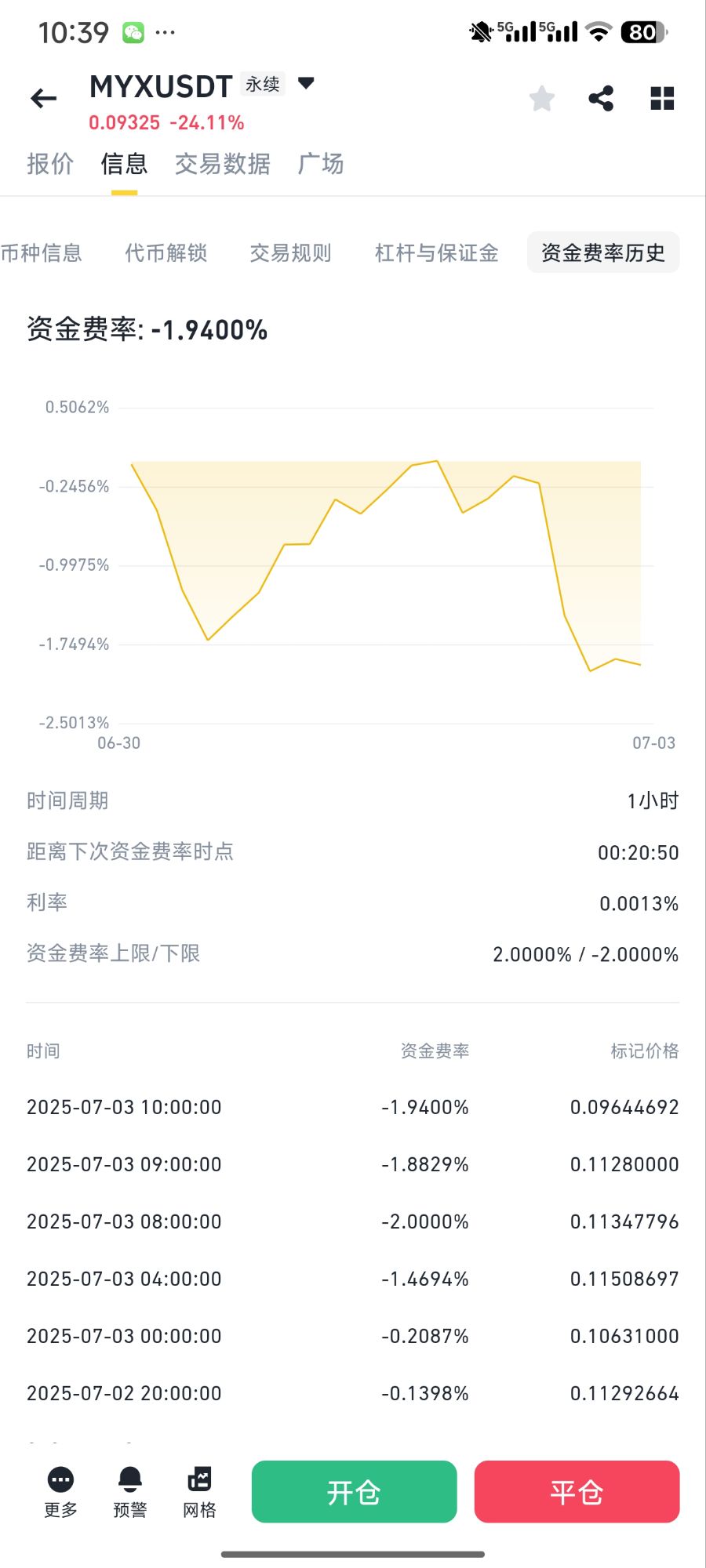Switch to the 交易数据 tab
The image size is (706, 1568).
223,164
